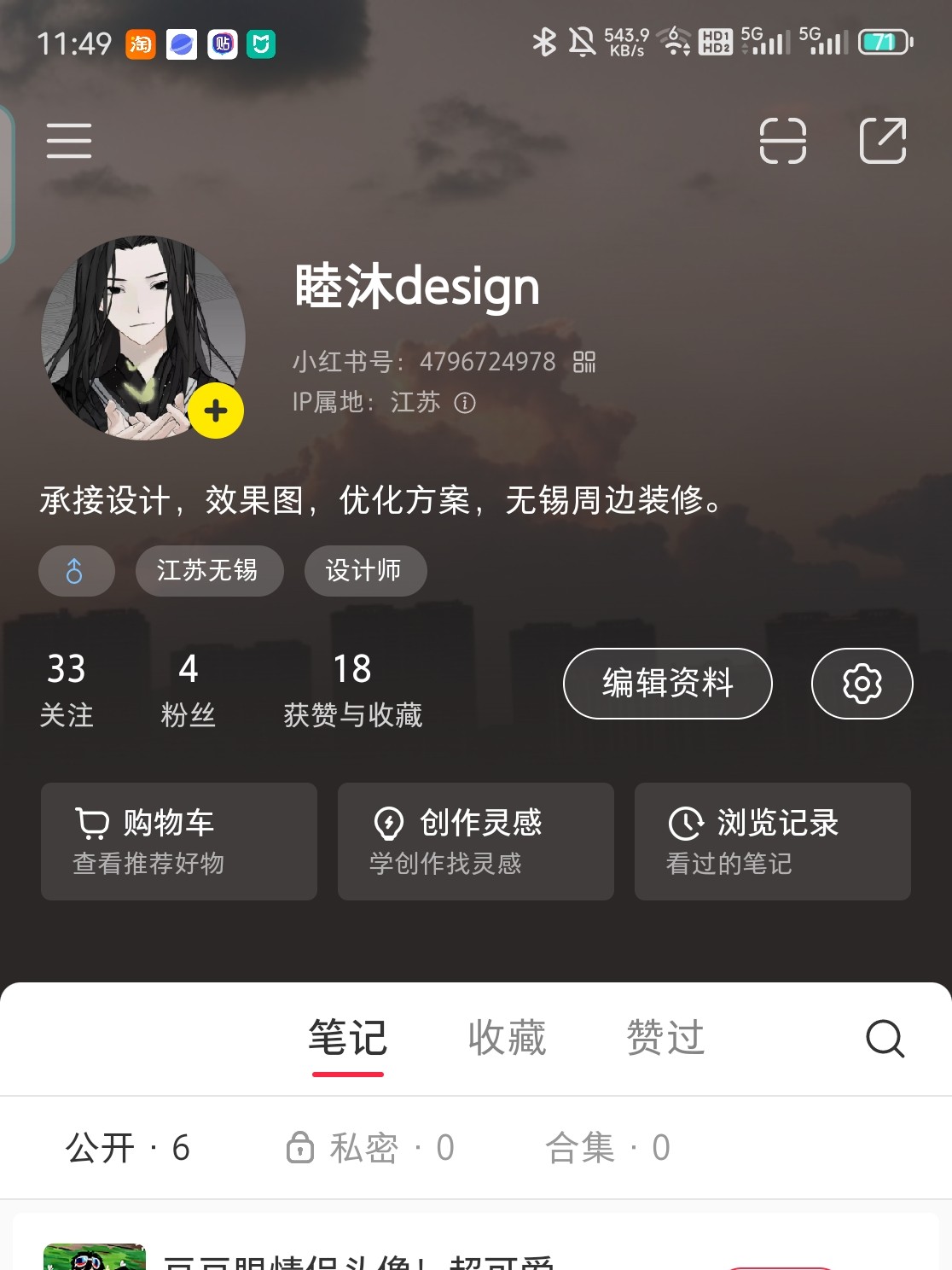Viewport: 952px width, 1270px height.
Task: Open 浏览记录 browsing history
Action: pyautogui.click(x=771, y=841)
